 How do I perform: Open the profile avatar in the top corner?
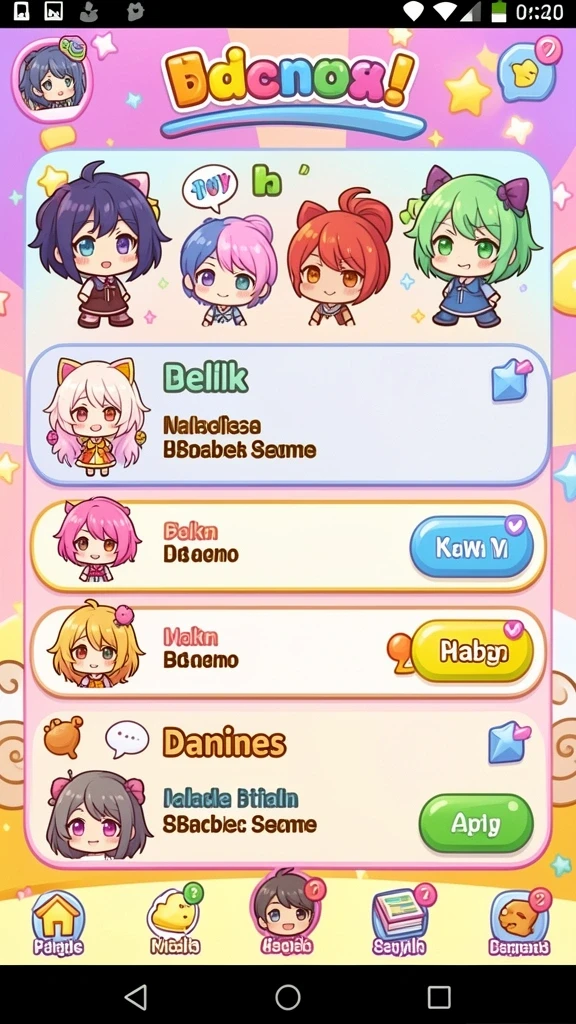tap(52, 79)
